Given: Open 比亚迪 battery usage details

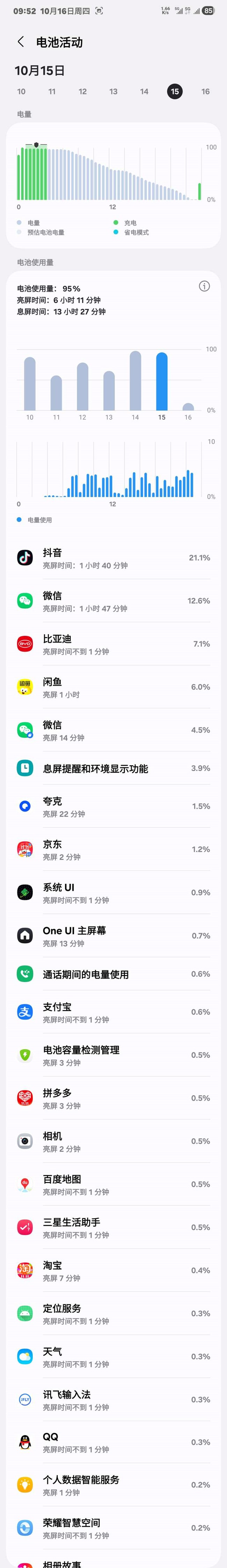Looking at the screenshot, I should click(x=113, y=644).
